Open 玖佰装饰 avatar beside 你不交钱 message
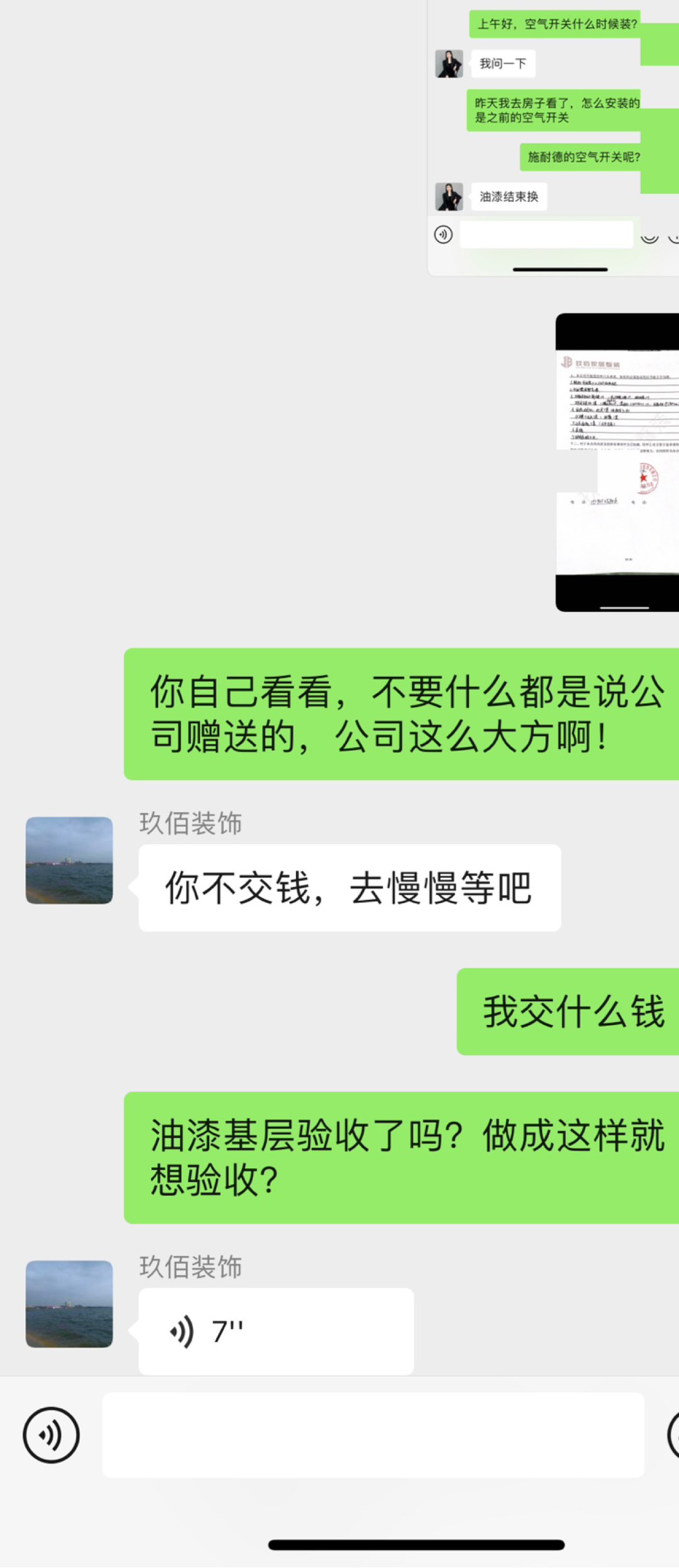Viewport: 679px width, 1568px height. (x=69, y=860)
